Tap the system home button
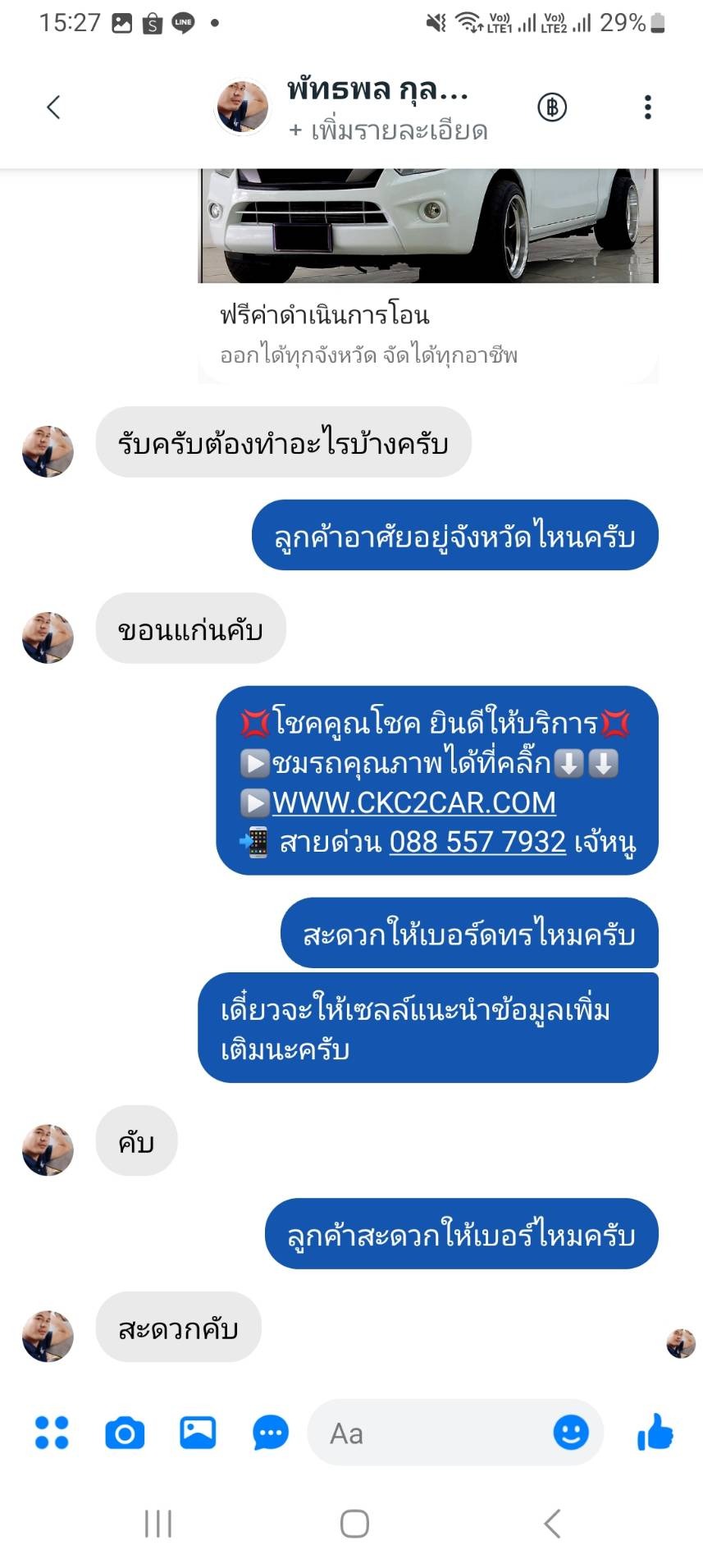703x1568 pixels. tap(354, 1524)
